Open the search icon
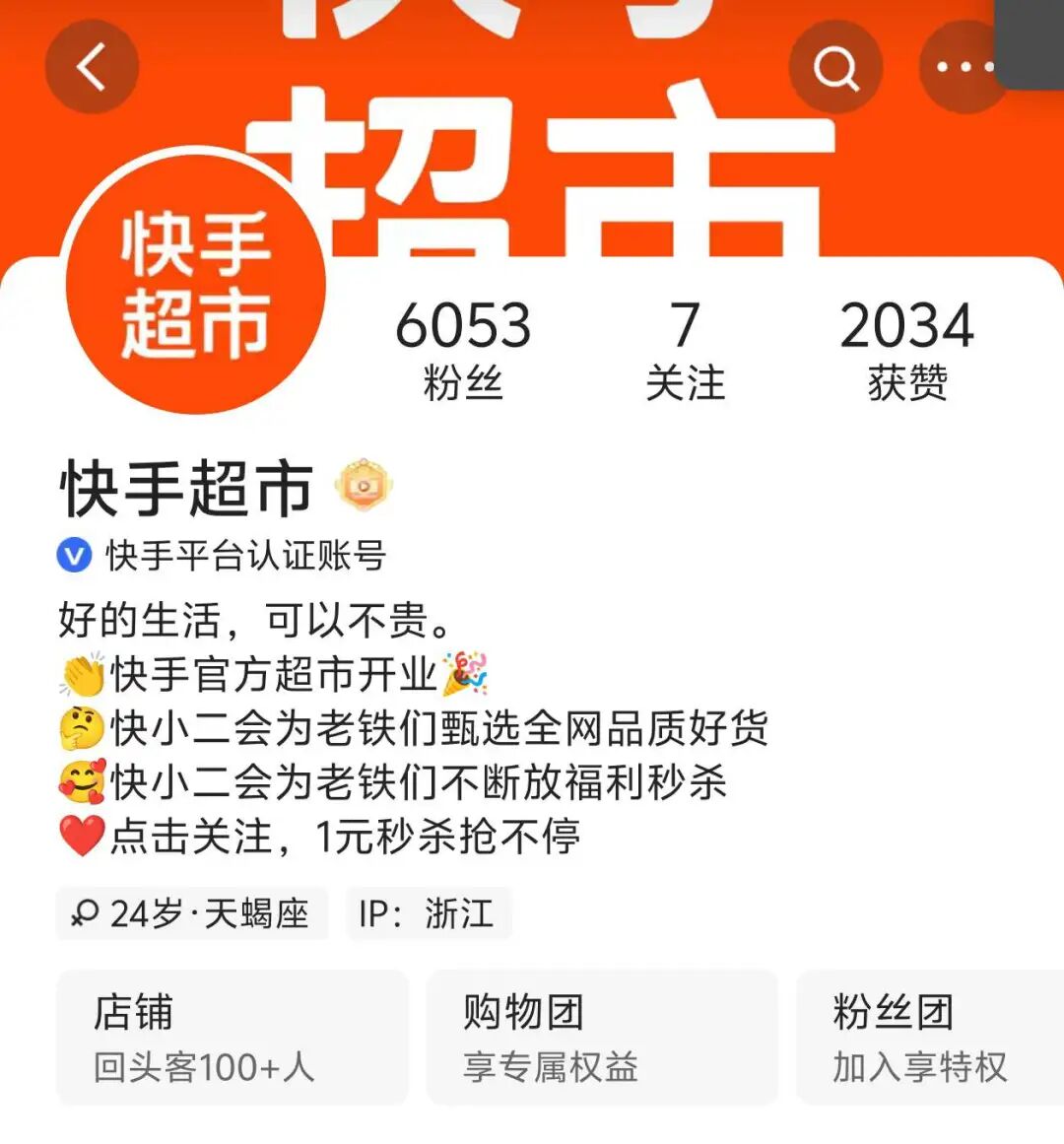 (835, 65)
